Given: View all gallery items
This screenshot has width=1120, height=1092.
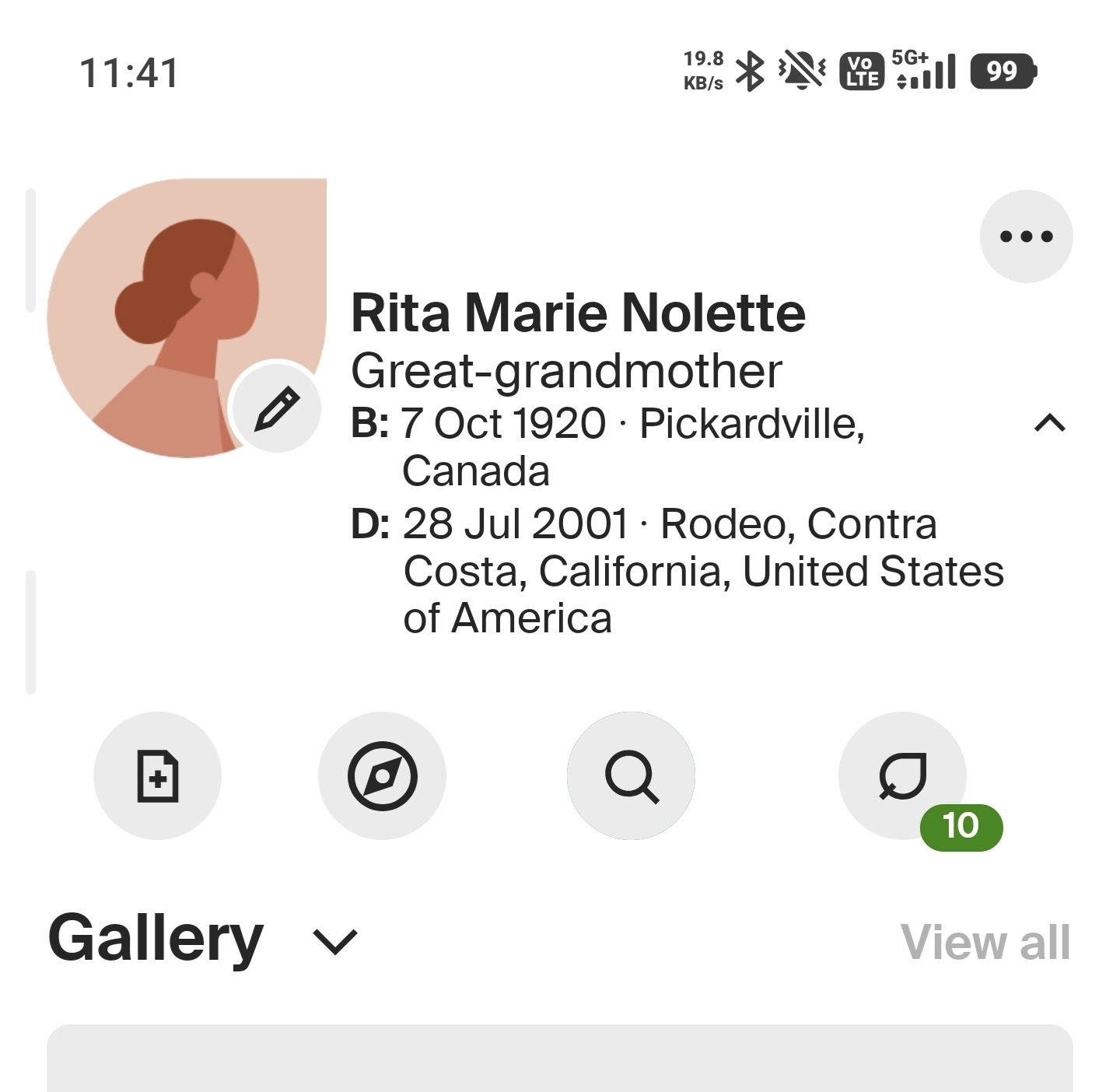Looking at the screenshot, I should (985, 942).
